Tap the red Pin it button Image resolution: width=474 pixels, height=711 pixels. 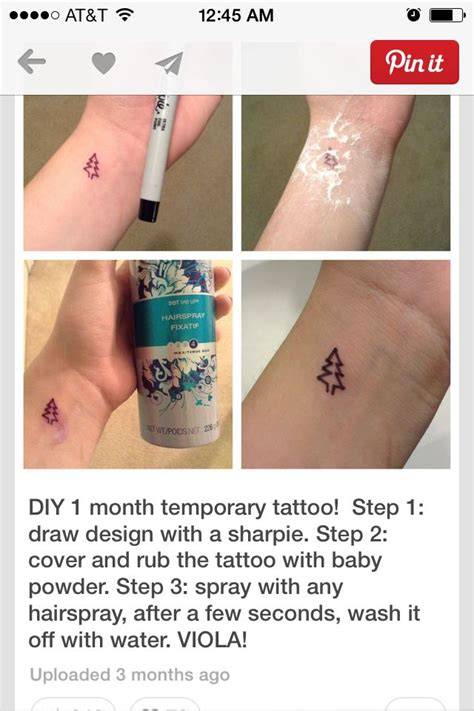click(x=414, y=62)
